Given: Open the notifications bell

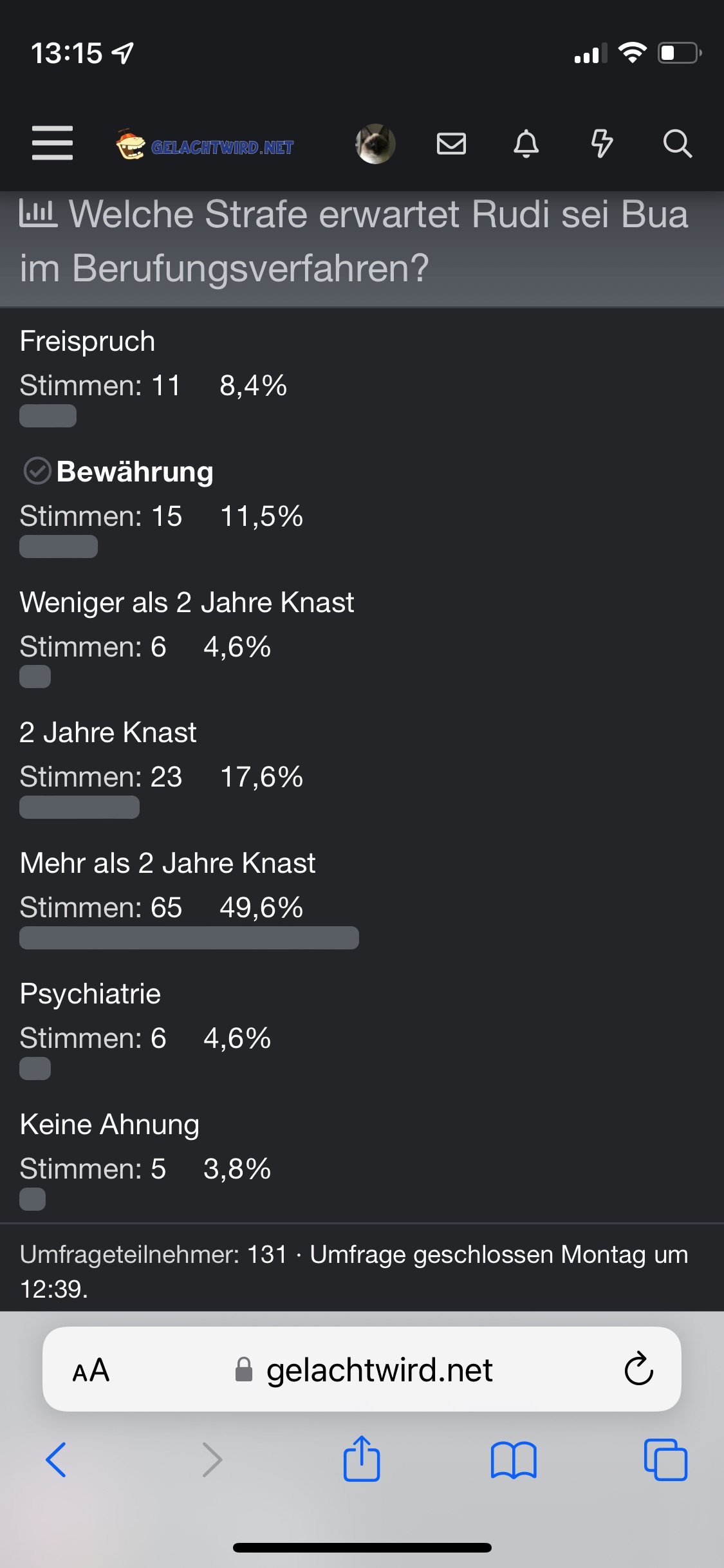Looking at the screenshot, I should pyautogui.click(x=526, y=144).
